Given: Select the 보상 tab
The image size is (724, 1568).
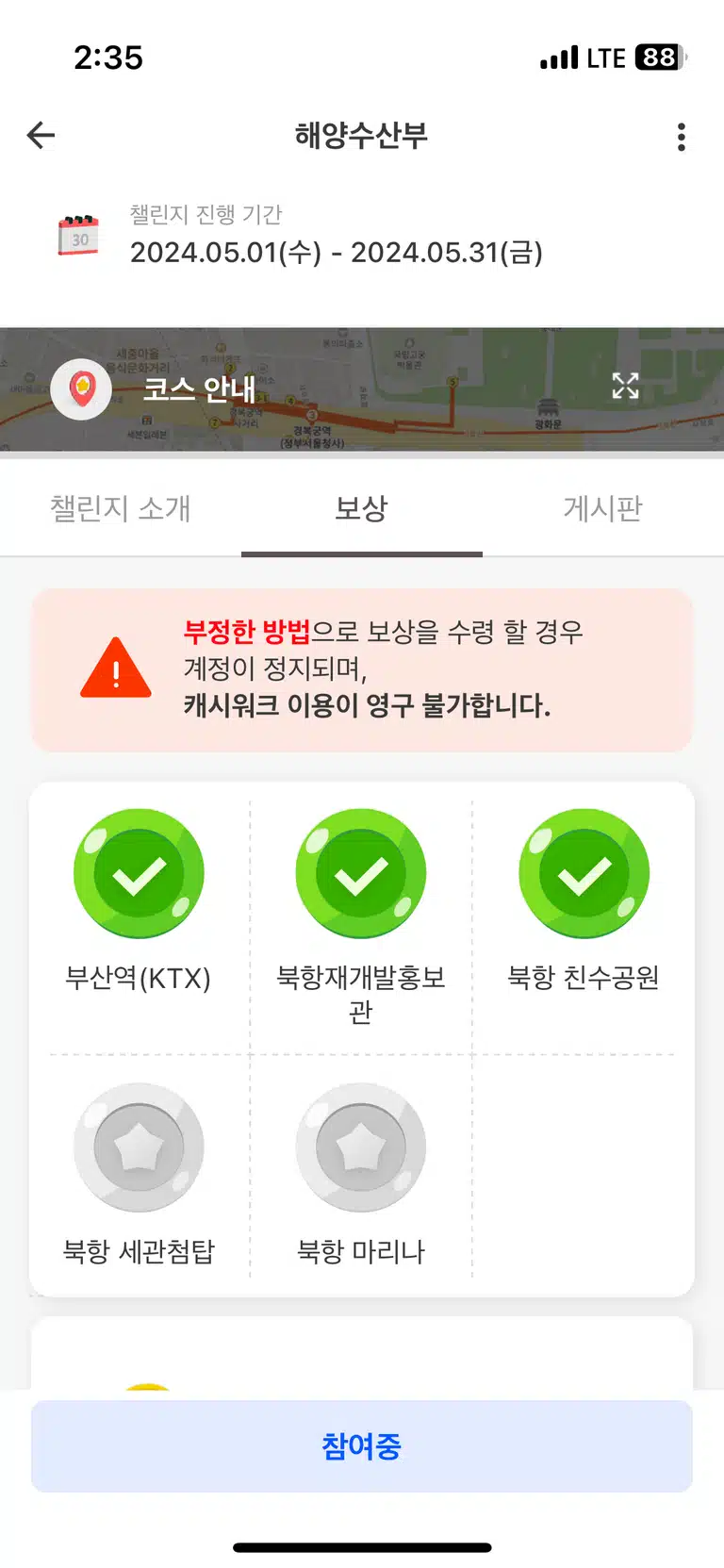Looking at the screenshot, I should pyautogui.click(x=362, y=508).
